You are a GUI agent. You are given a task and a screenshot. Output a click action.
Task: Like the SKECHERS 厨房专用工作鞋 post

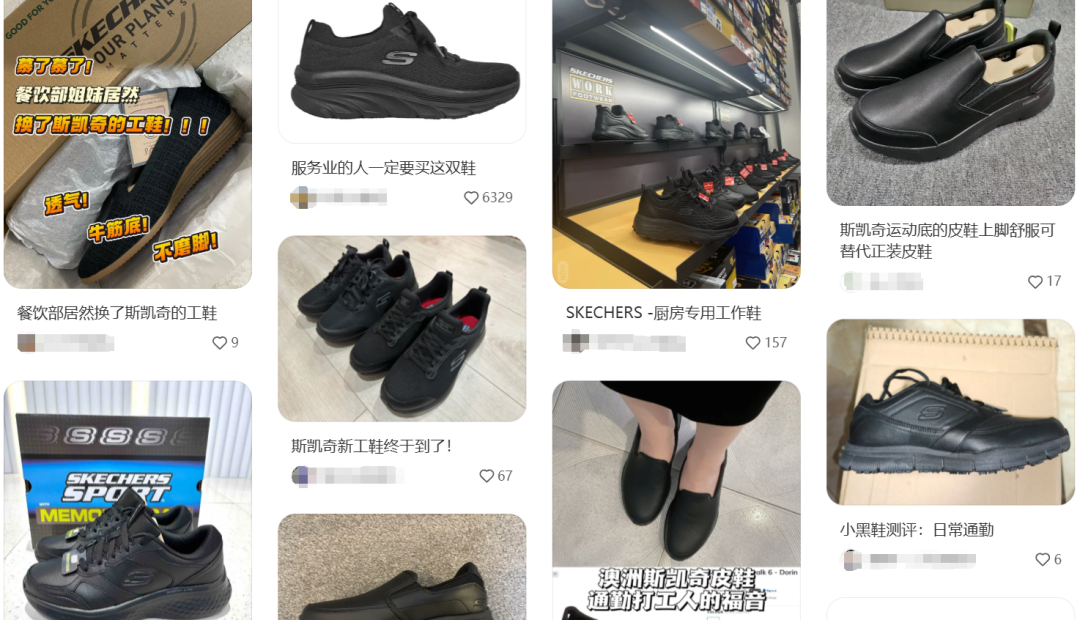click(x=753, y=343)
